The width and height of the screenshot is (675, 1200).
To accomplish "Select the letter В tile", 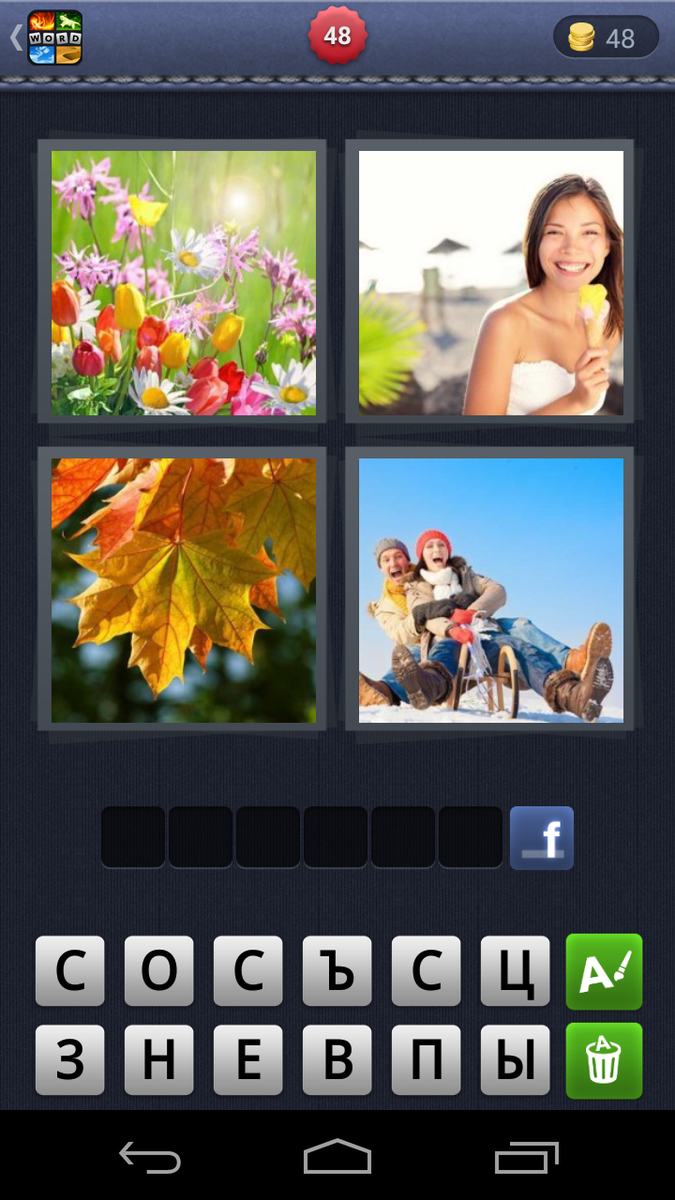I will [337, 1060].
